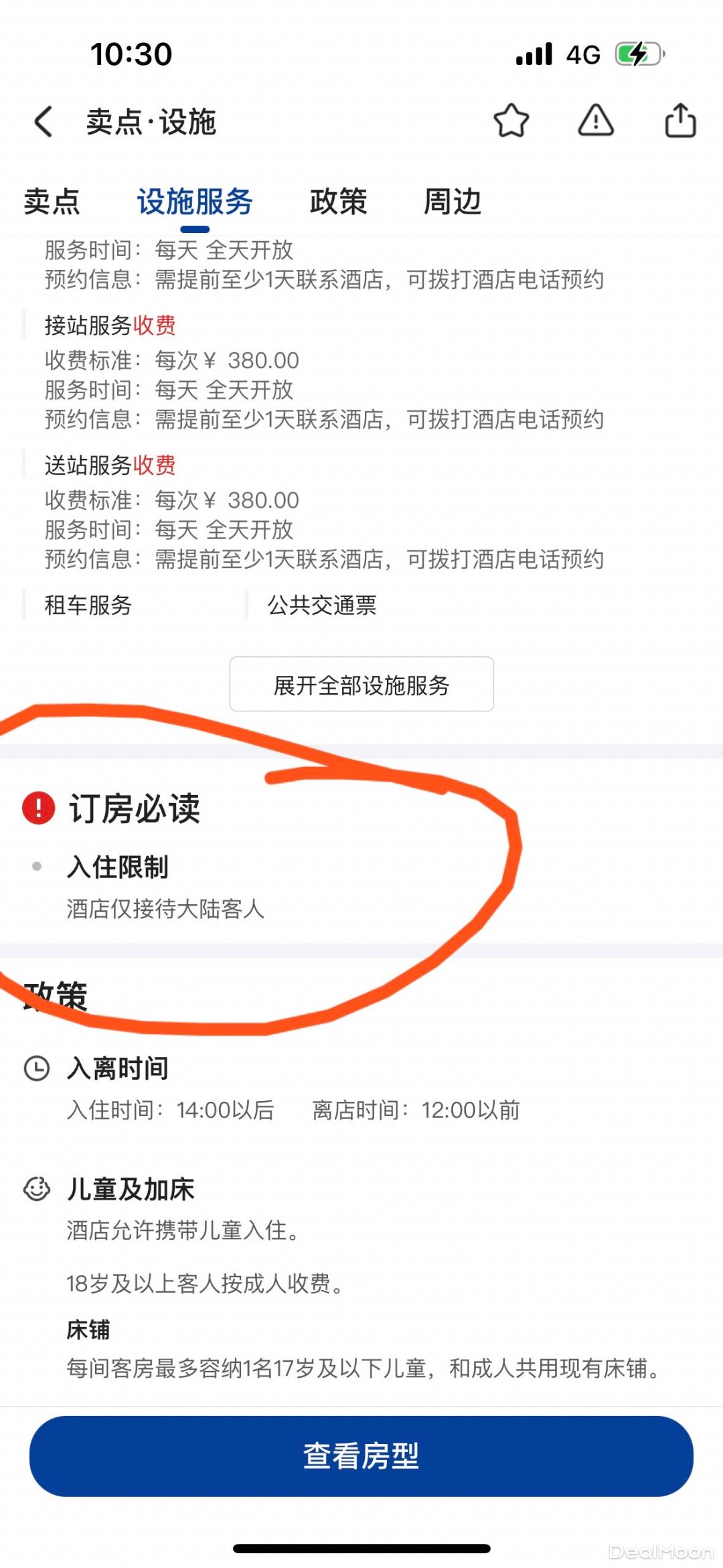The height and width of the screenshot is (1568, 723).
Task: Expand 展开全部设施服务
Action: click(361, 685)
